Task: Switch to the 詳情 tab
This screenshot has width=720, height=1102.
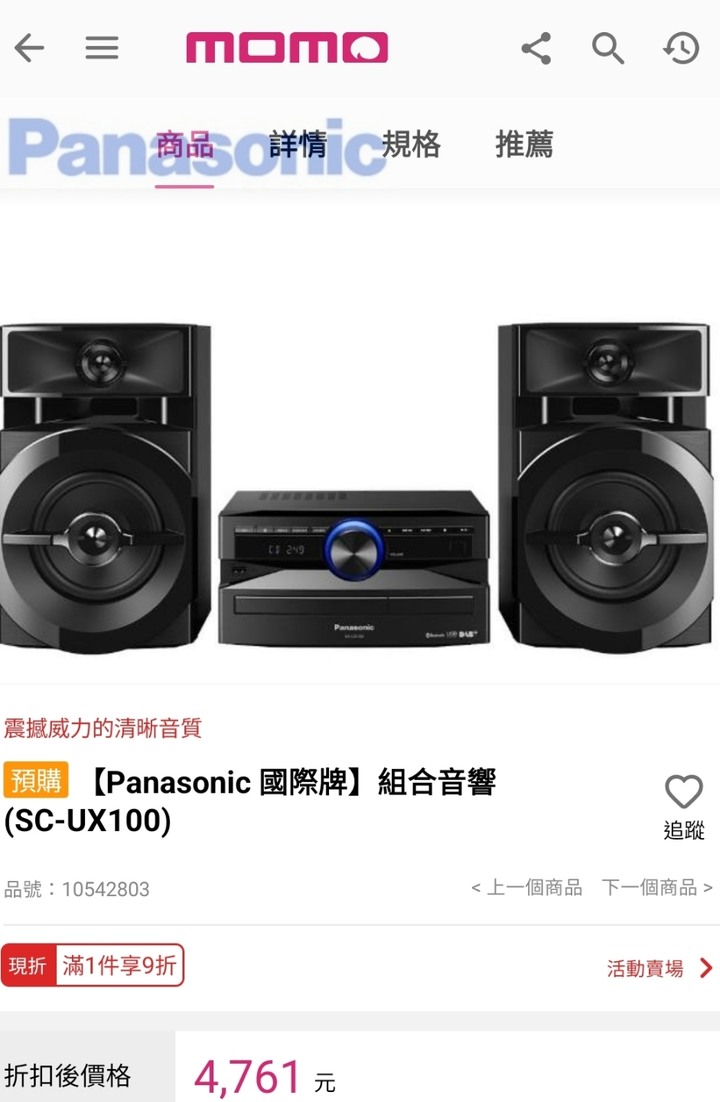Action: 298,146
